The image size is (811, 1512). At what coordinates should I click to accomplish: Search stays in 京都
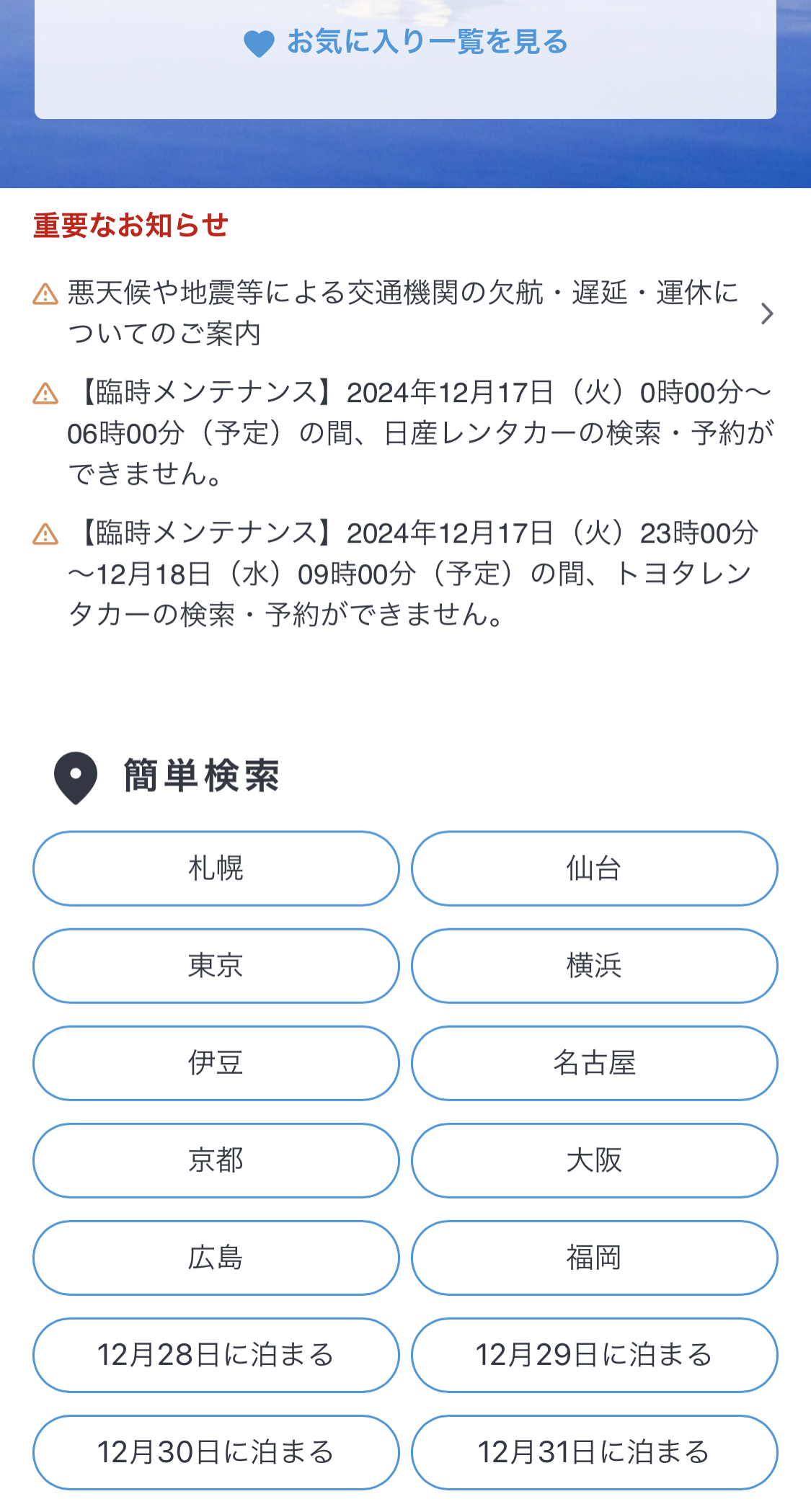tap(216, 1160)
